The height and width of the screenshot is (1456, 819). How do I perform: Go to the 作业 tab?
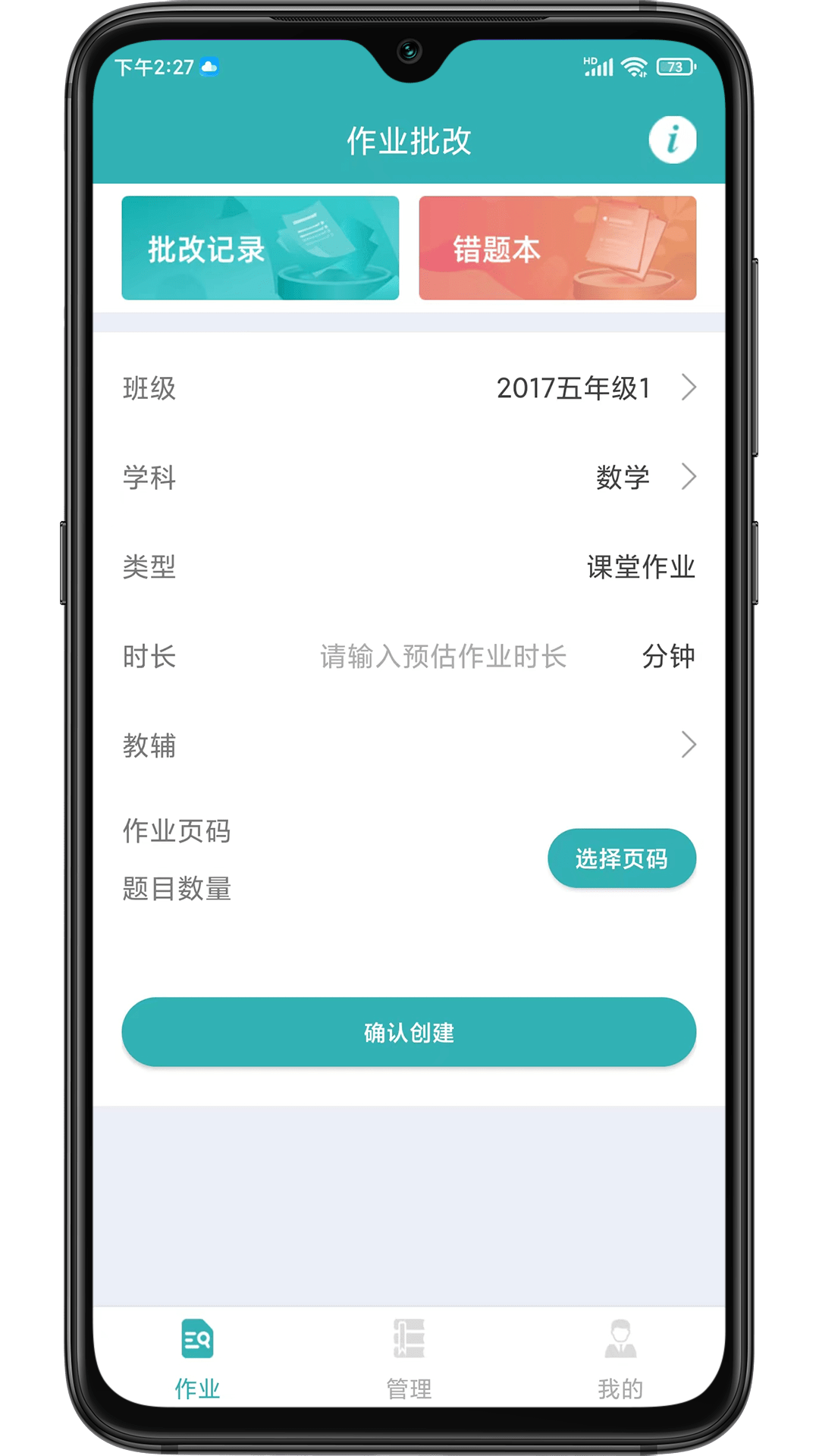click(x=197, y=1359)
